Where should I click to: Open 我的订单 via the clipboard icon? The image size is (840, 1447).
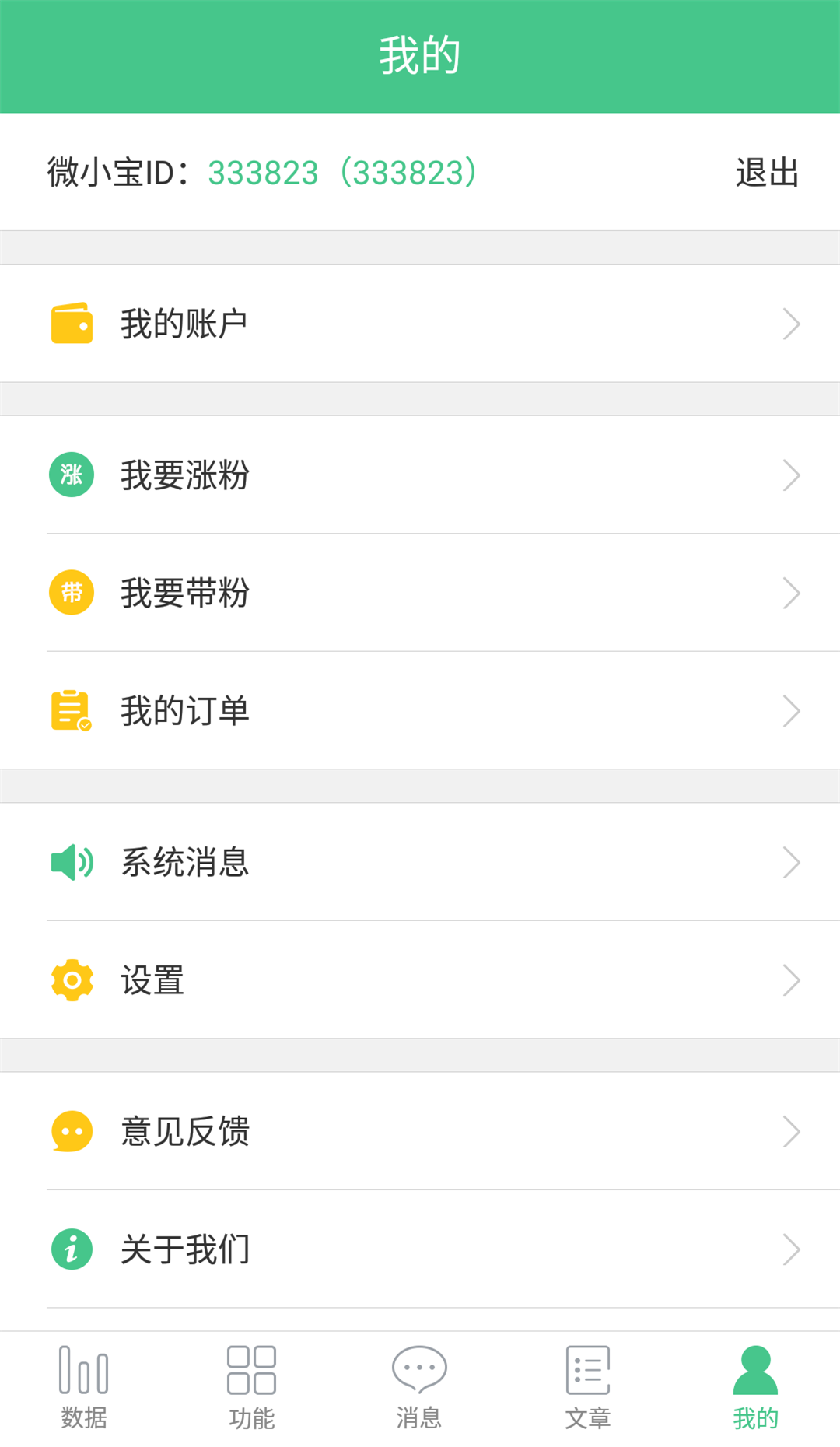click(x=71, y=709)
